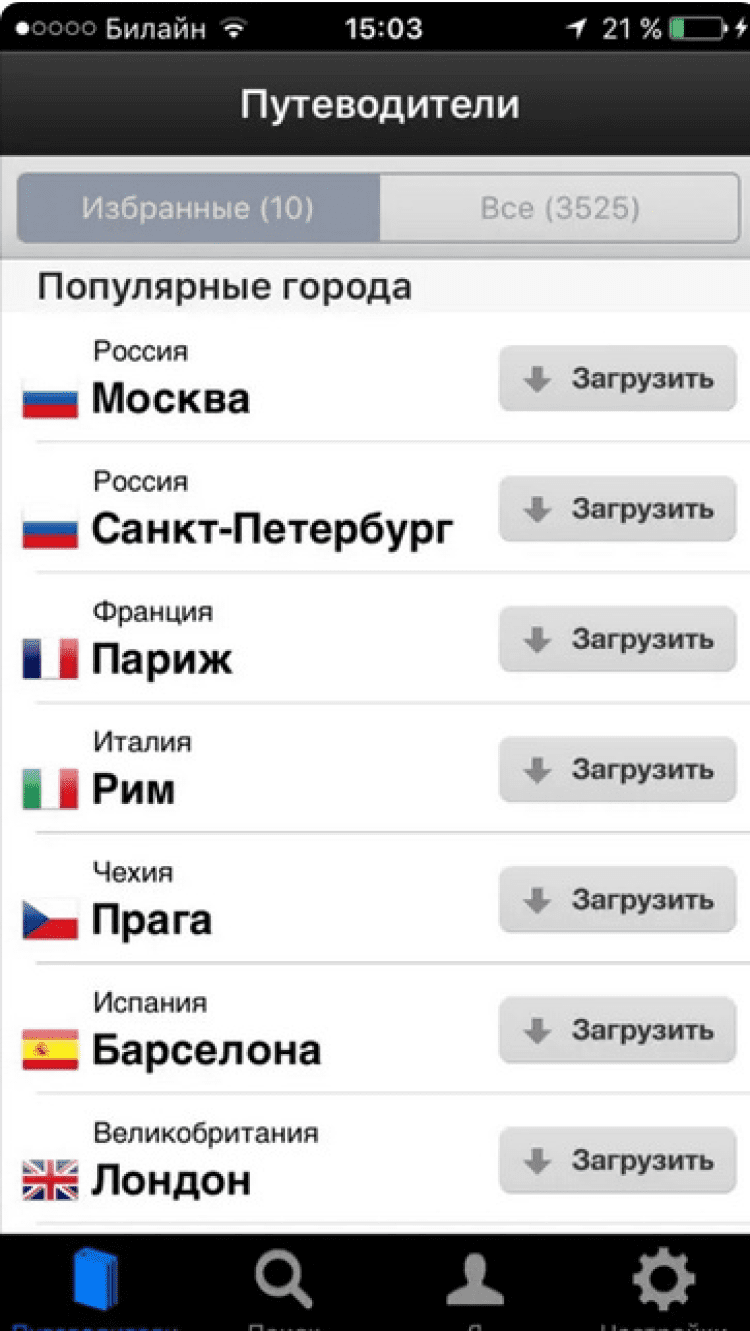This screenshot has width=750, height=1331.
Task: Download the Лондон guide
Action: (x=617, y=1160)
